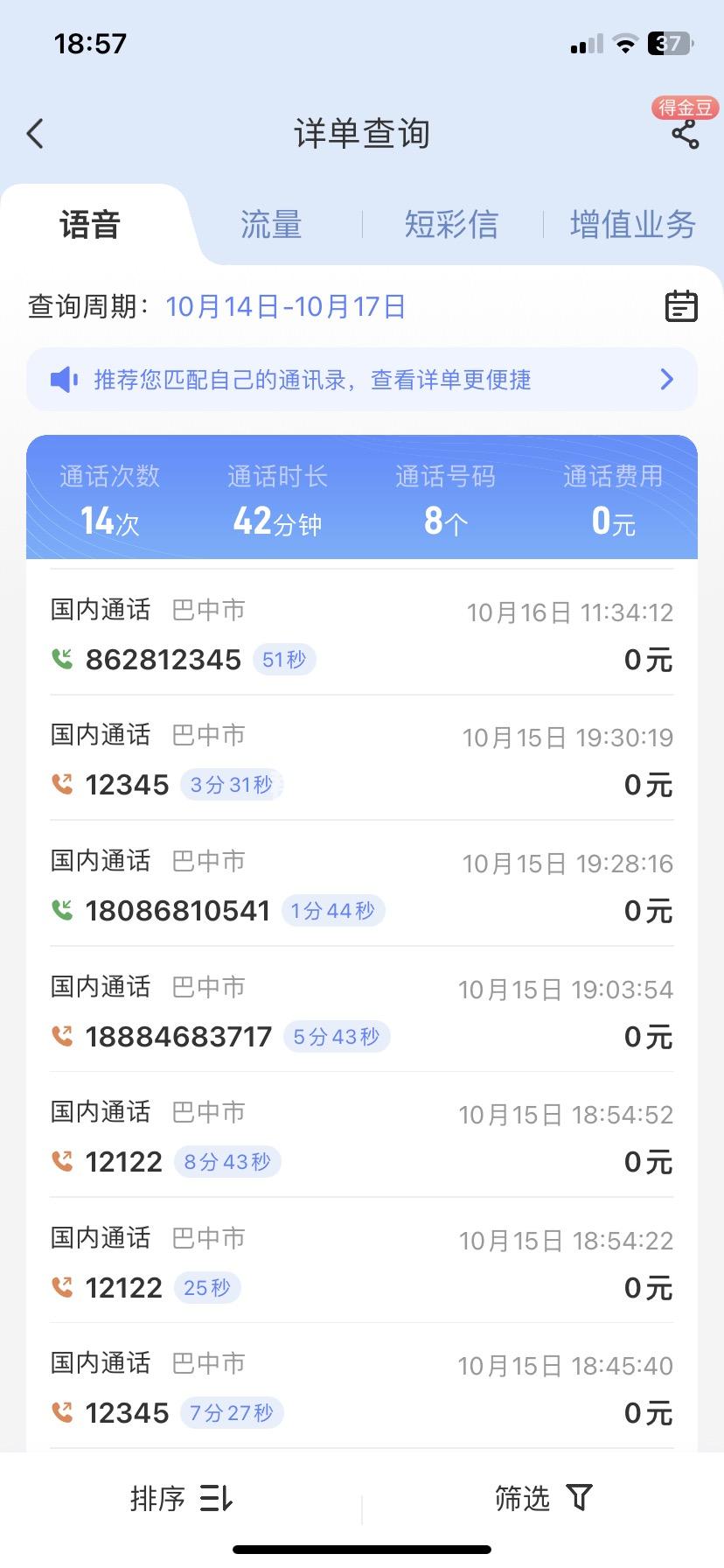The image size is (724, 1568).
Task: Switch to the 短彩信 tab
Action: (x=451, y=225)
